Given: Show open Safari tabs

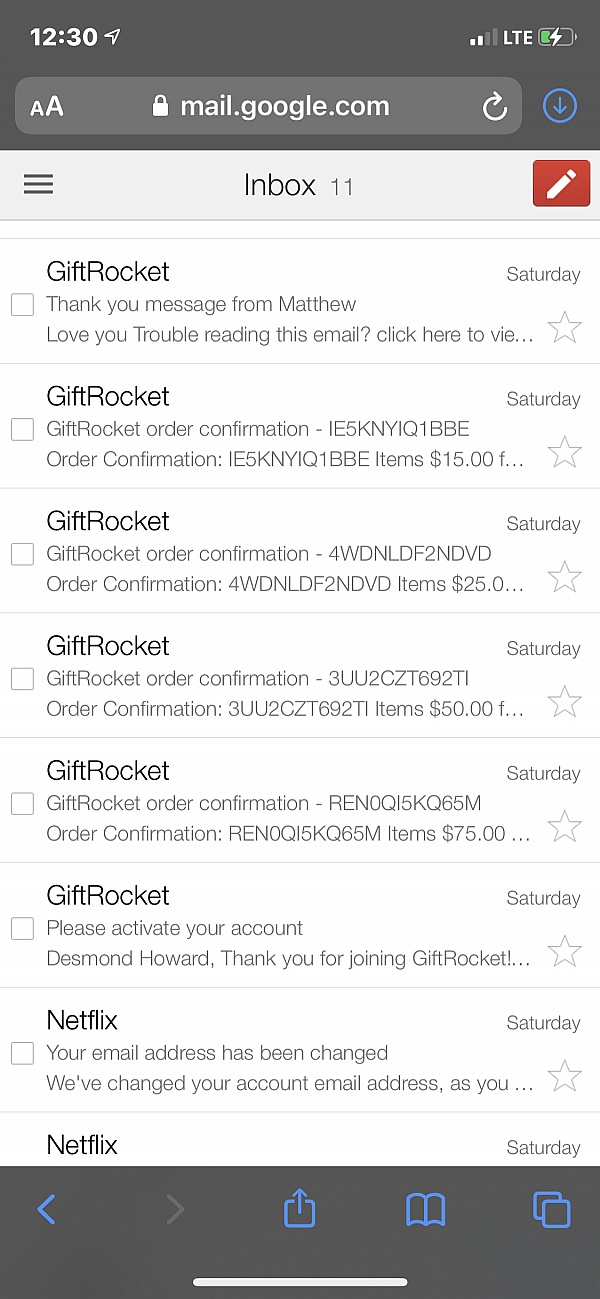Looking at the screenshot, I should tap(551, 1210).
